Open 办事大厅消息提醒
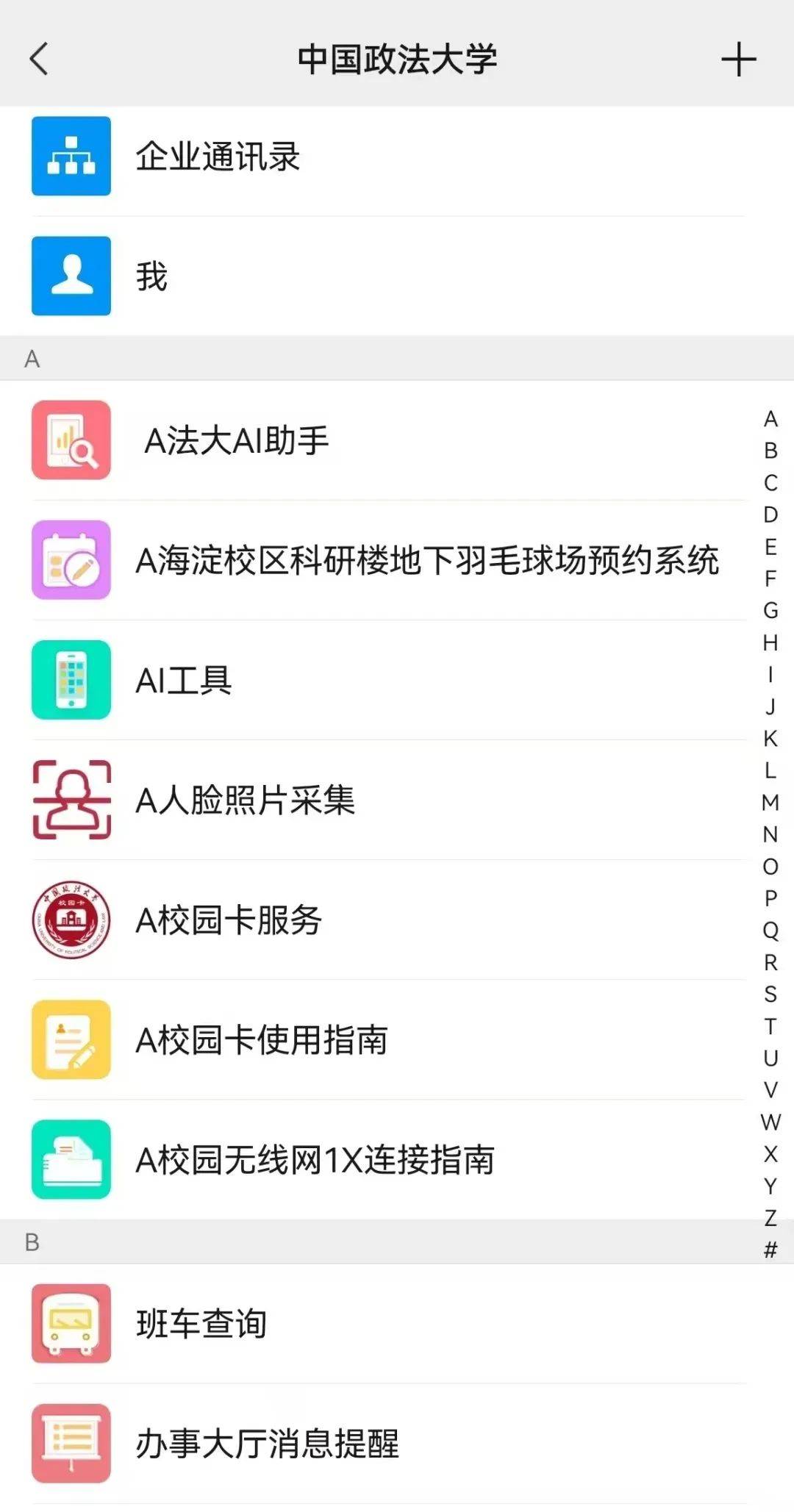794x1512 pixels. click(397, 1443)
